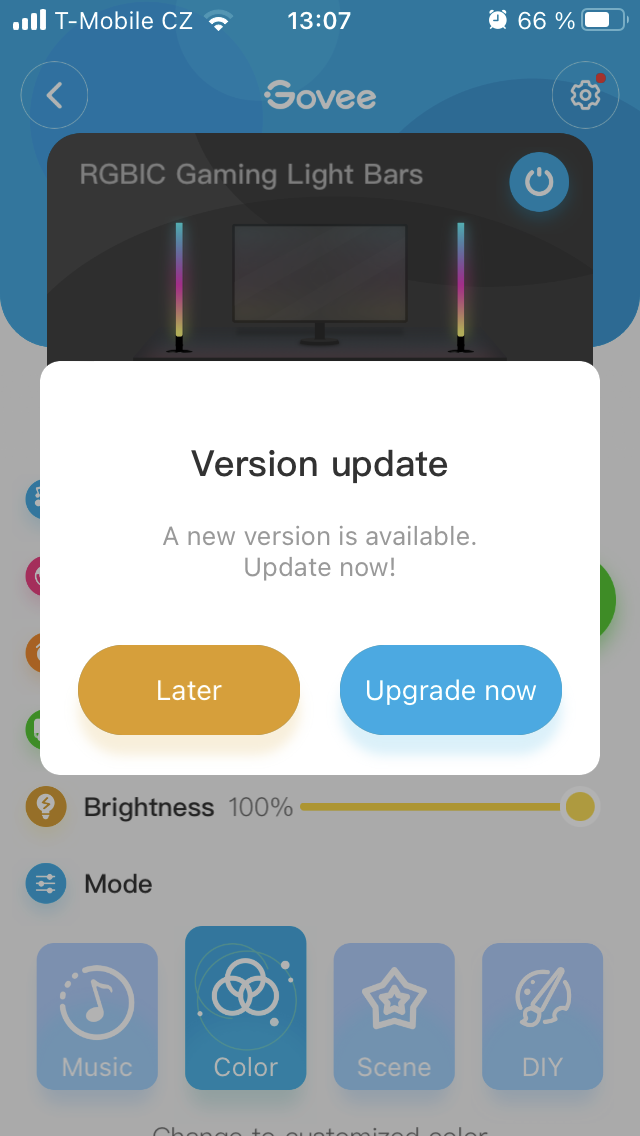Select the Music mode

[x=97, y=1016]
